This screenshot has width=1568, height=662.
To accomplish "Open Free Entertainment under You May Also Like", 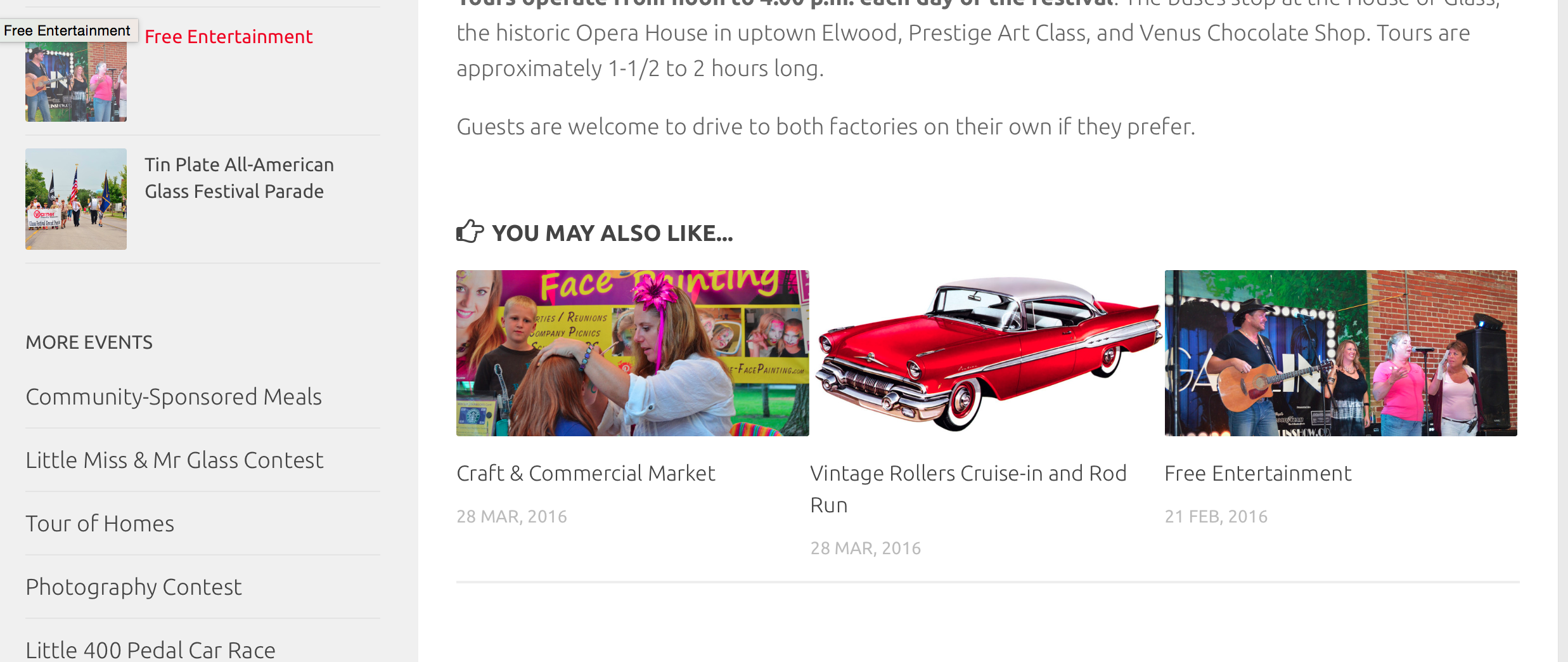I will tap(1257, 474).
